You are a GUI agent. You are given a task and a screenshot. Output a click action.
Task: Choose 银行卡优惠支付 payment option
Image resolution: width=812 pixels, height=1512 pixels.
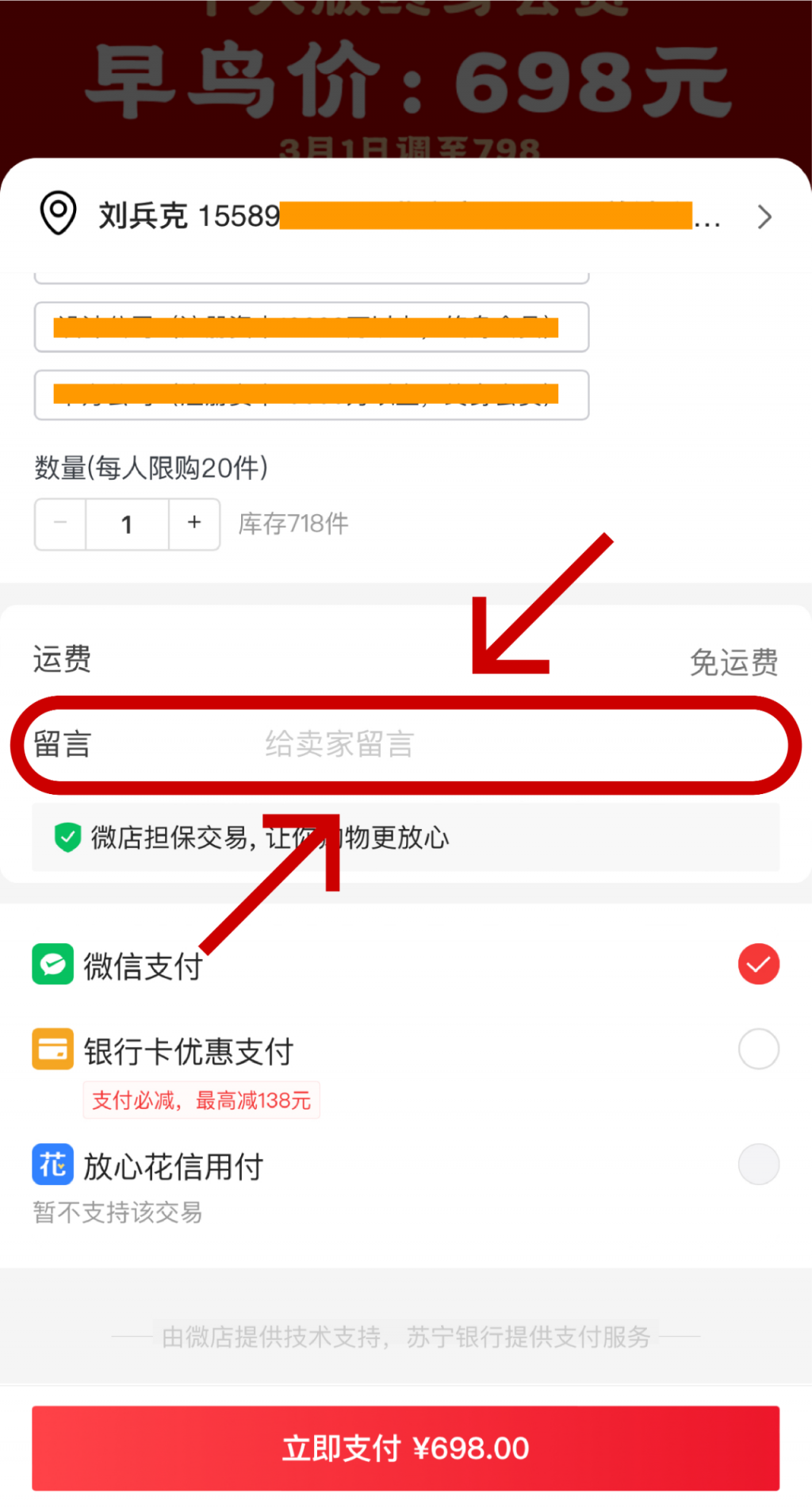[x=758, y=1049]
